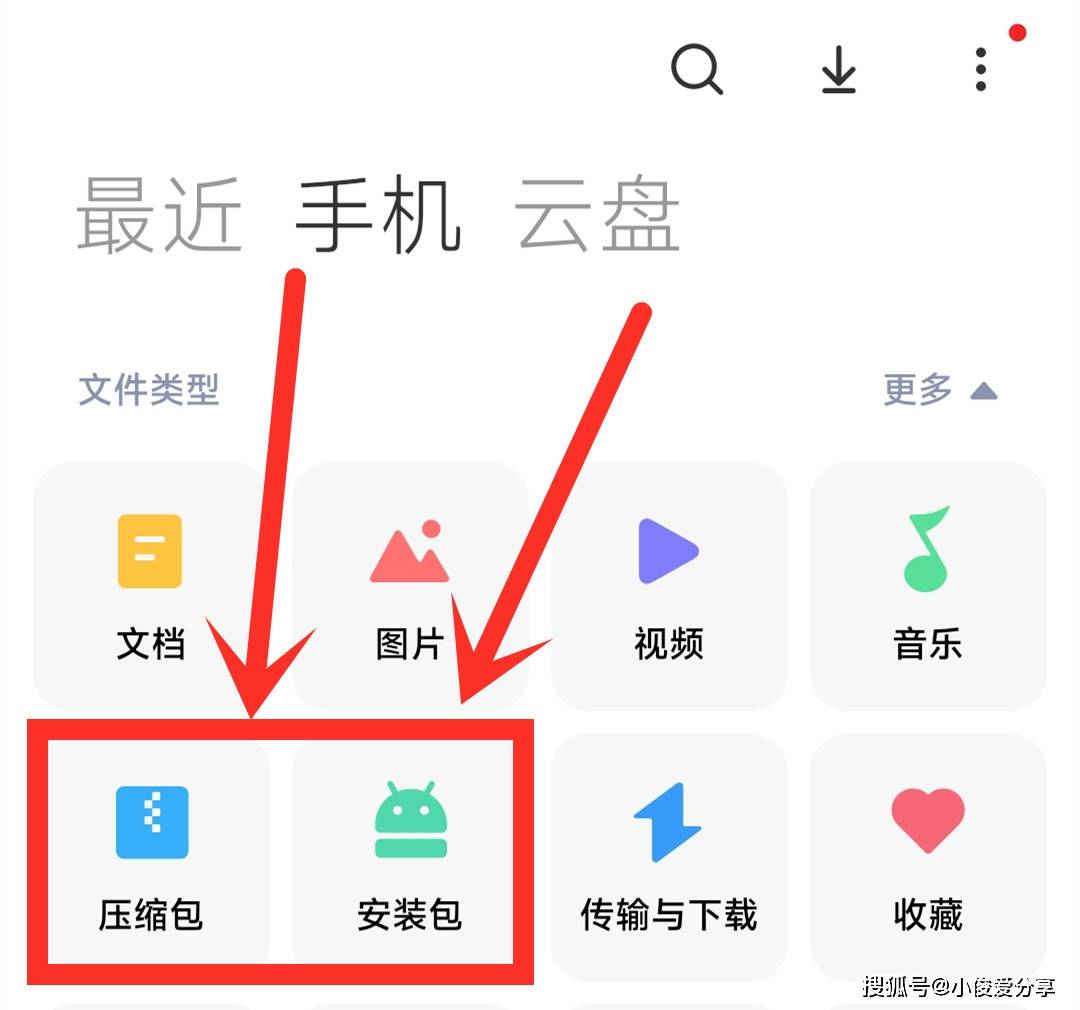Select the 手机 tab
Image resolution: width=1080 pixels, height=1010 pixels.
378,215
